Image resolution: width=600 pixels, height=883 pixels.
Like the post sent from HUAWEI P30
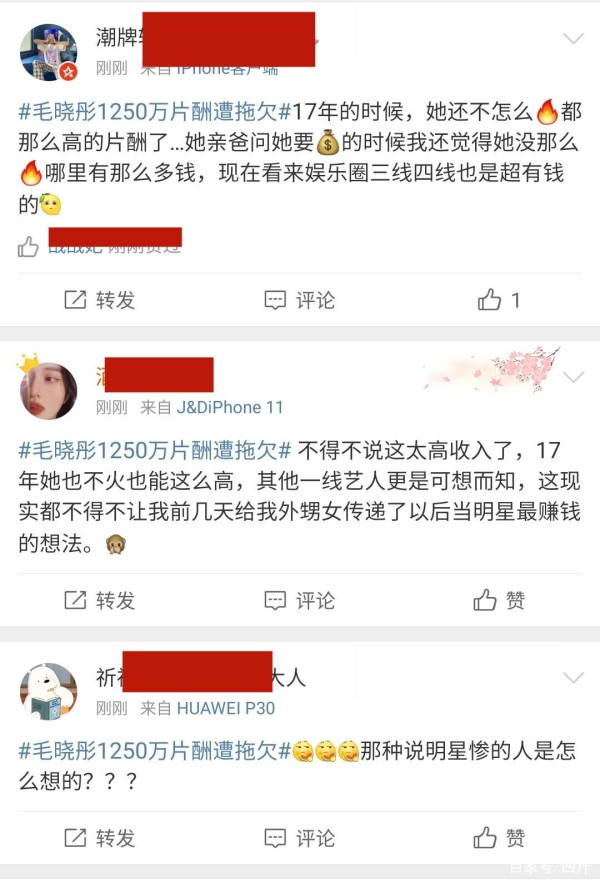499,837
